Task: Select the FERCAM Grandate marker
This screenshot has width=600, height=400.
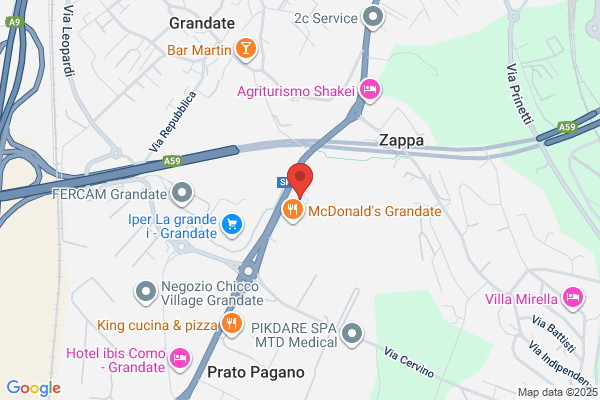Action: (x=182, y=193)
